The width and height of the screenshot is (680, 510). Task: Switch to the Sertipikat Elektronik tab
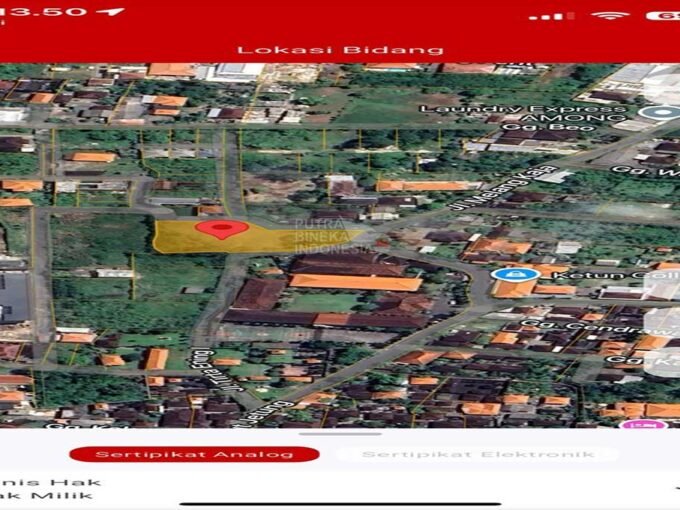[478, 454]
